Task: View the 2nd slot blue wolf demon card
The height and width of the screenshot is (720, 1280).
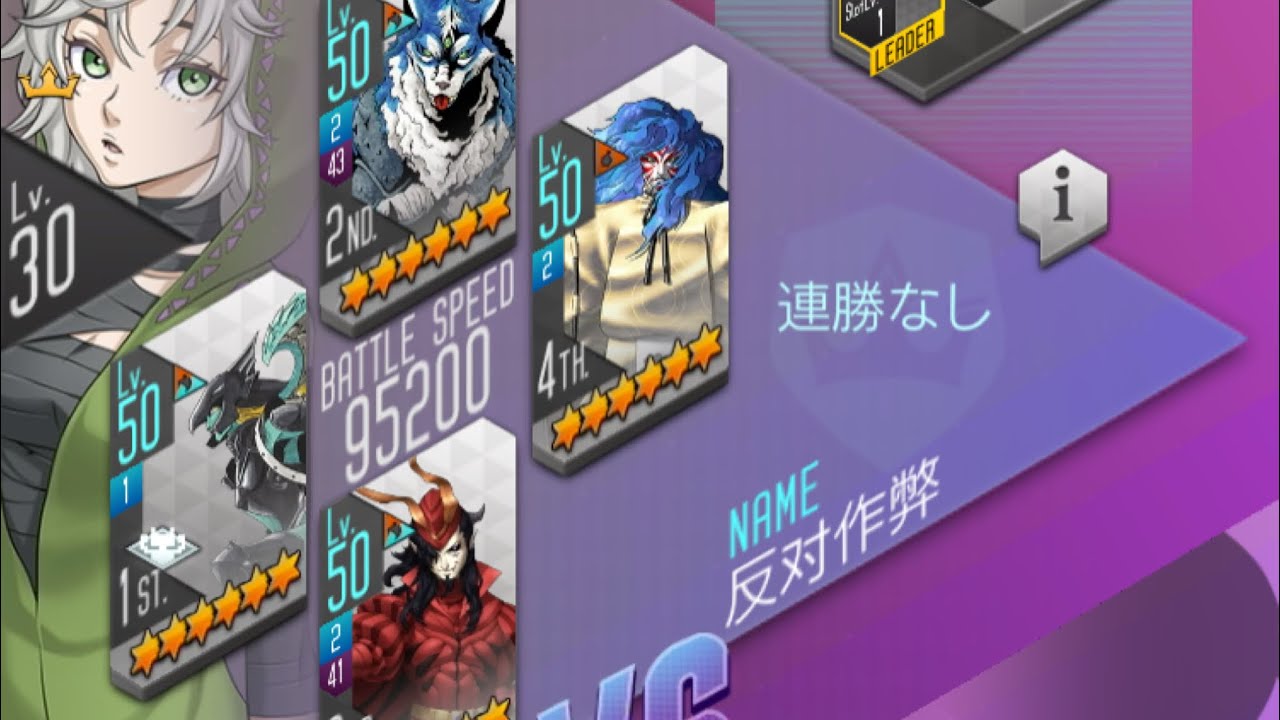Action: (x=418, y=150)
